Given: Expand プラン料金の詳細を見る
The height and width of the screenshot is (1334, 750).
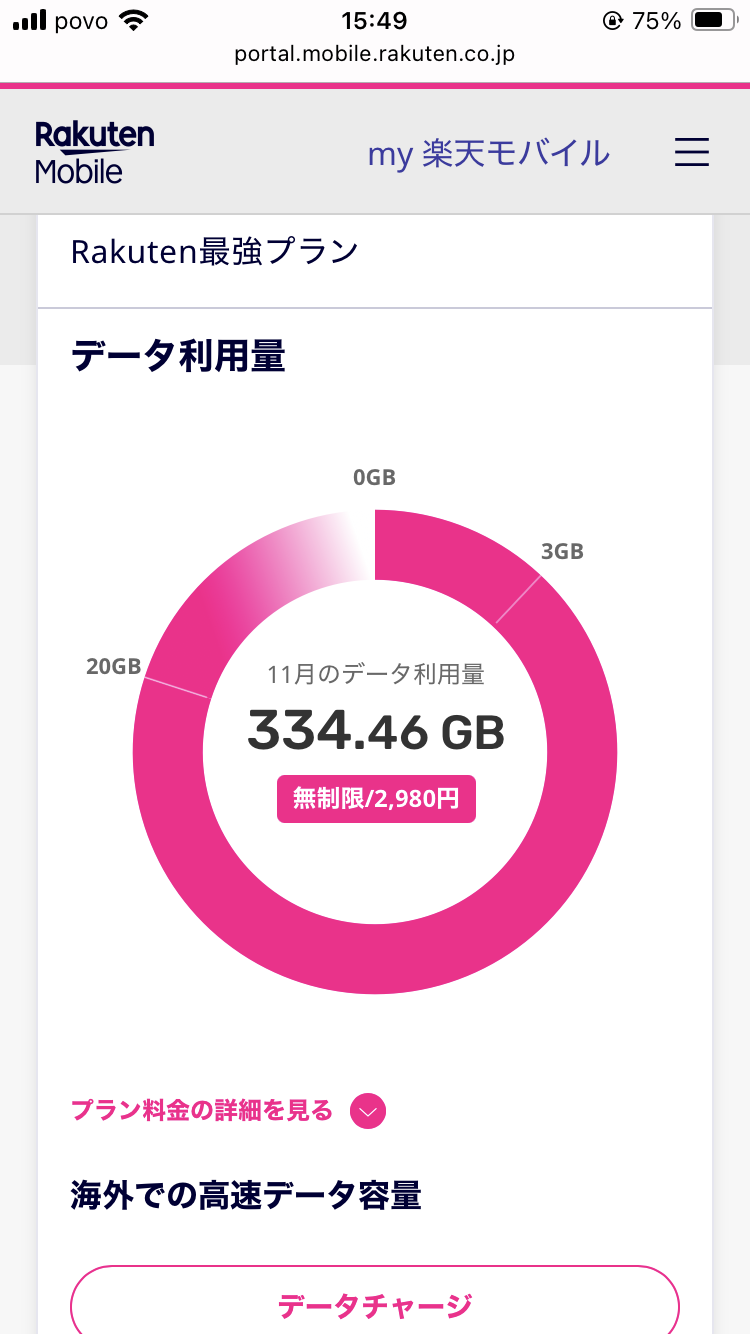Looking at the screenshot, I should tap(228, 1111).
